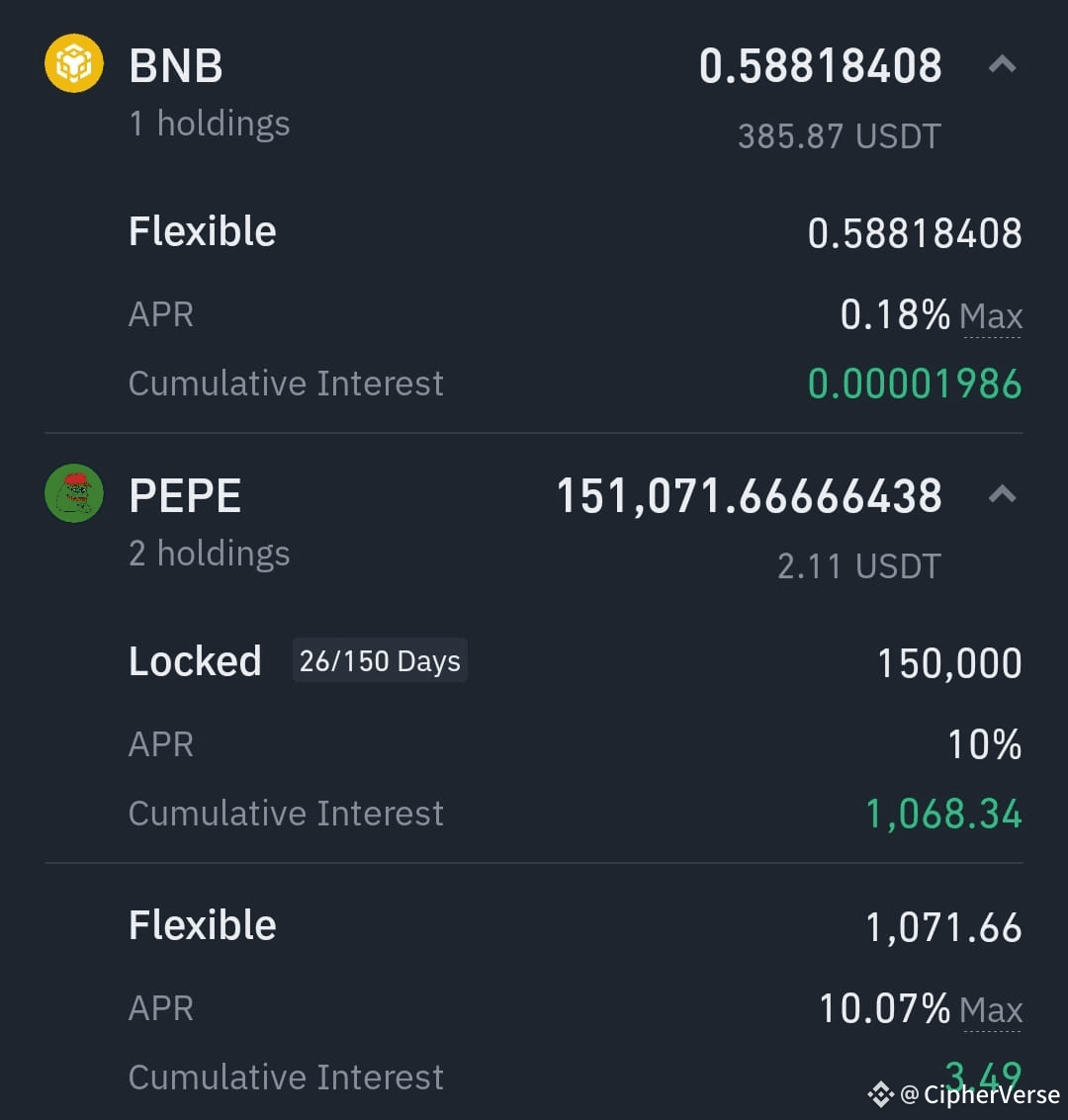This screenshot has width=1068, height=1120.
Task: Click the CipherVerse watermark diamond icon
Action: tap(880, 1094)
